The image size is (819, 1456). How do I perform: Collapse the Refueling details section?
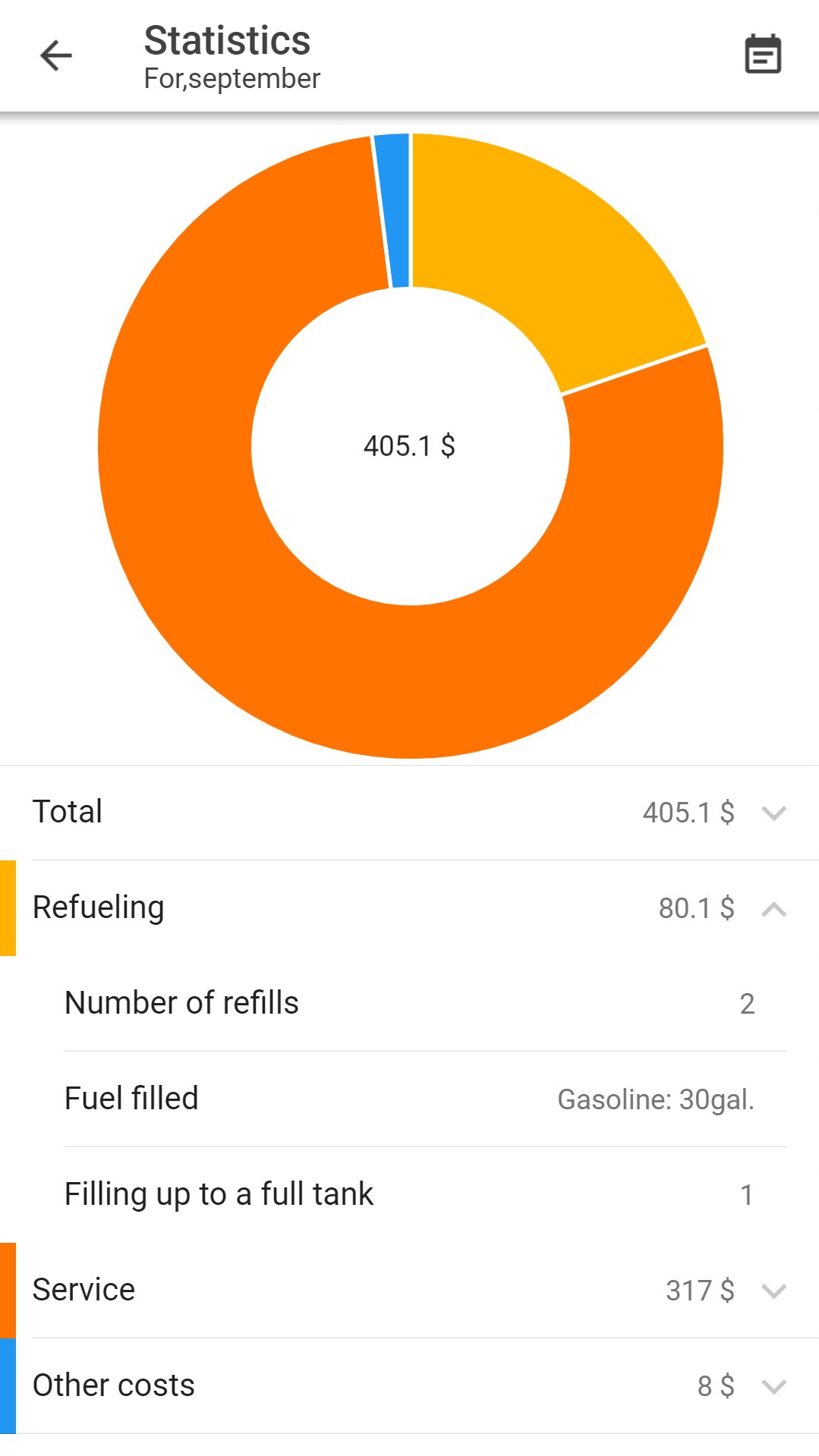pyautogui.click(x=773, y=908)
